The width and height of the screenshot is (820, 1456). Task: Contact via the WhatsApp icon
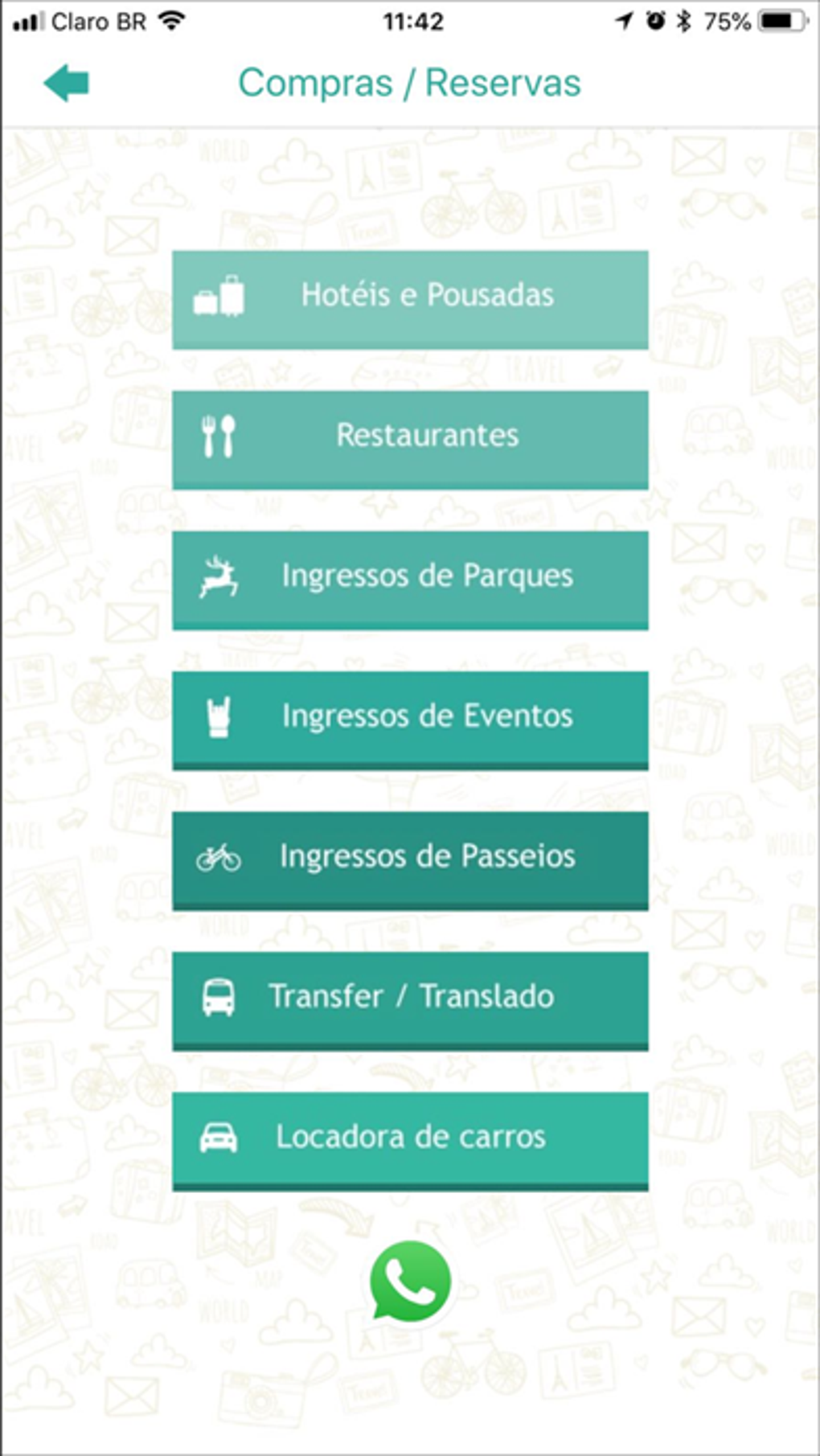[x=410, y=1280]
